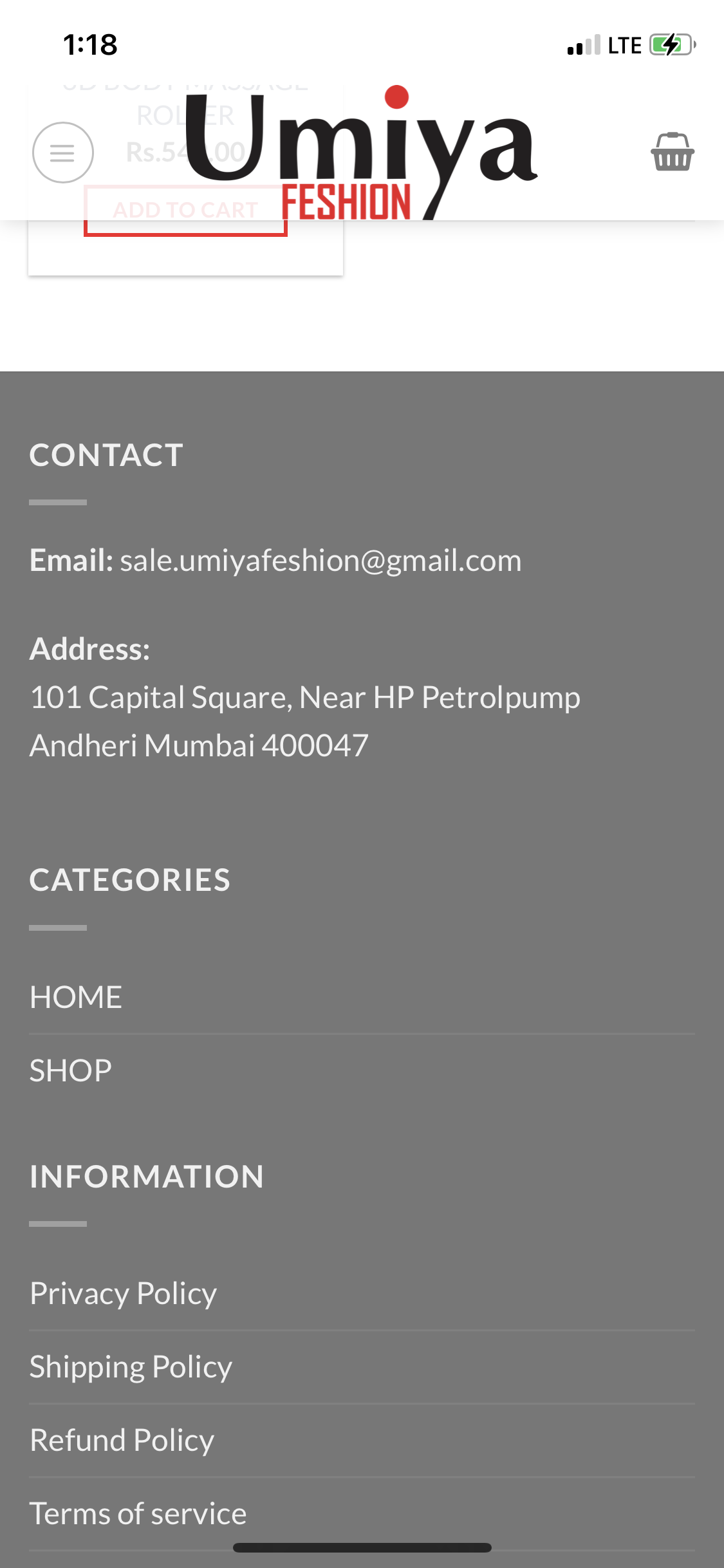The height and width of the screenshot is (1568, 724).
Task: Open the hamburger menu button
Action: tap(62, 153)
